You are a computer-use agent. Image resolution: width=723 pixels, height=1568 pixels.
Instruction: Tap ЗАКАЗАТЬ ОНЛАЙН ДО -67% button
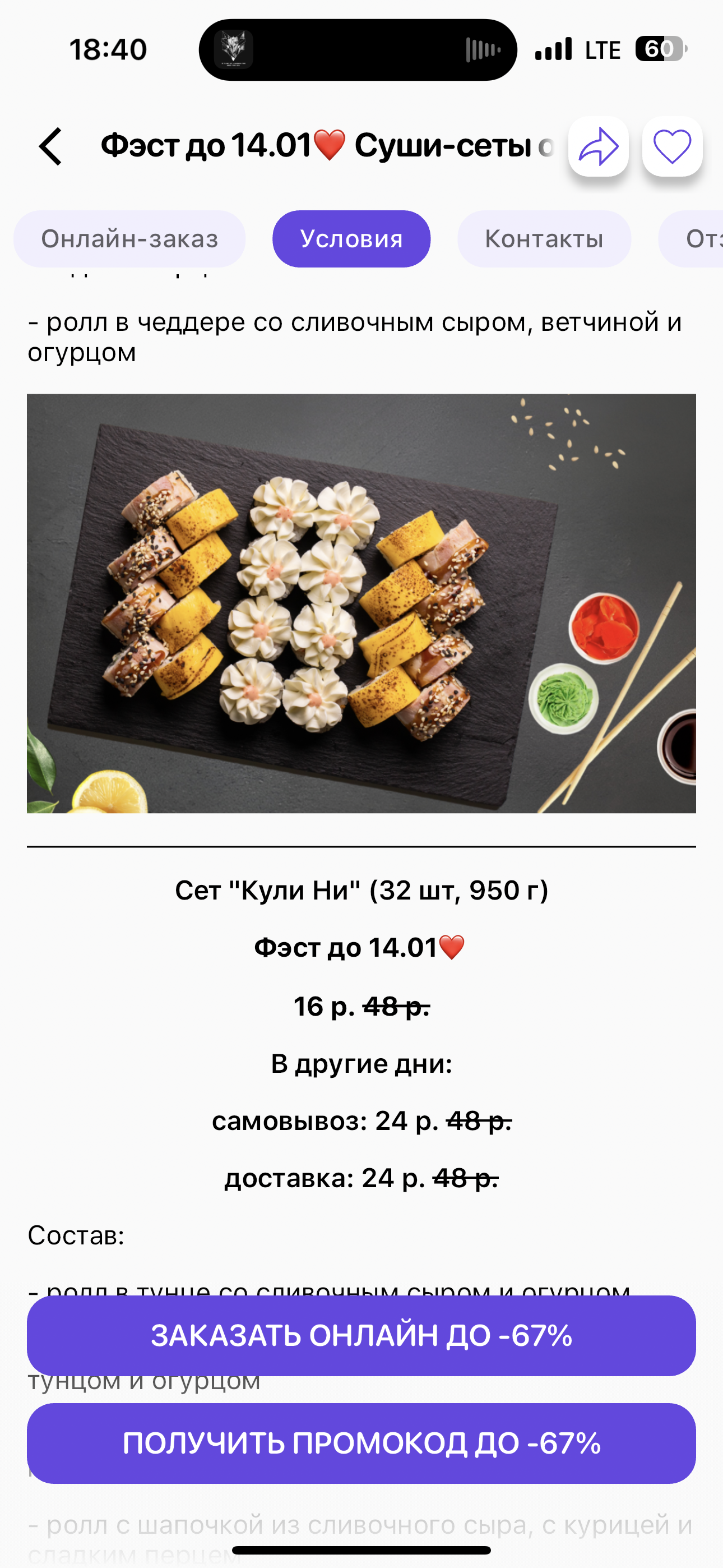361,1335
